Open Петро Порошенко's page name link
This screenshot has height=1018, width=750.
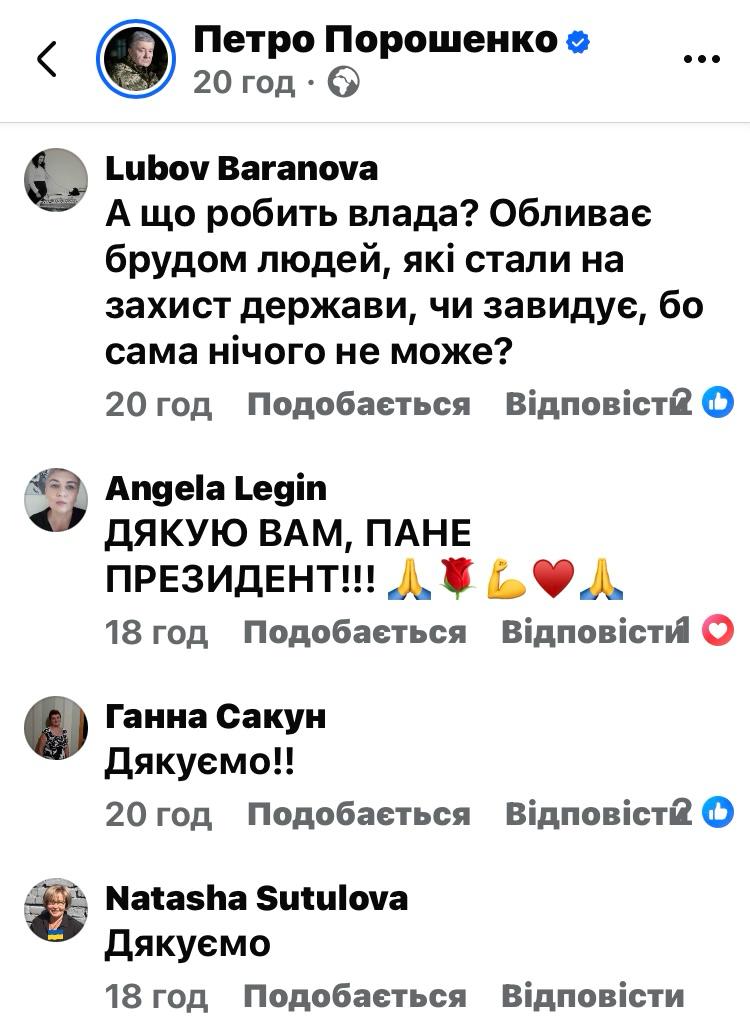tap(375, 40)
